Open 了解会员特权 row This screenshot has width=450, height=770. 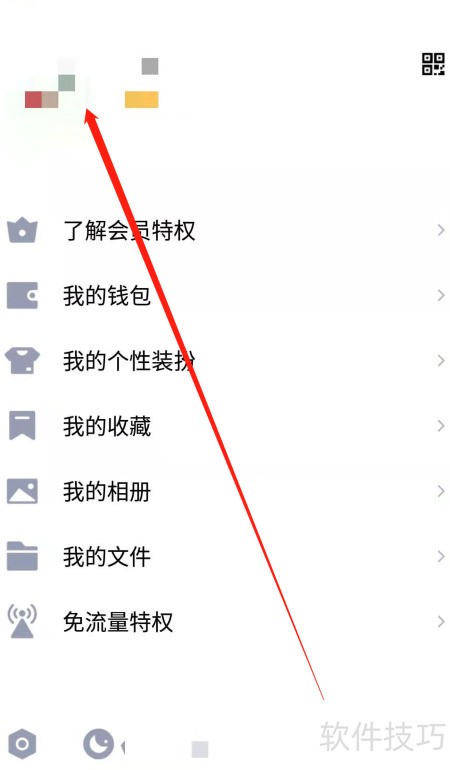[225, 230]
